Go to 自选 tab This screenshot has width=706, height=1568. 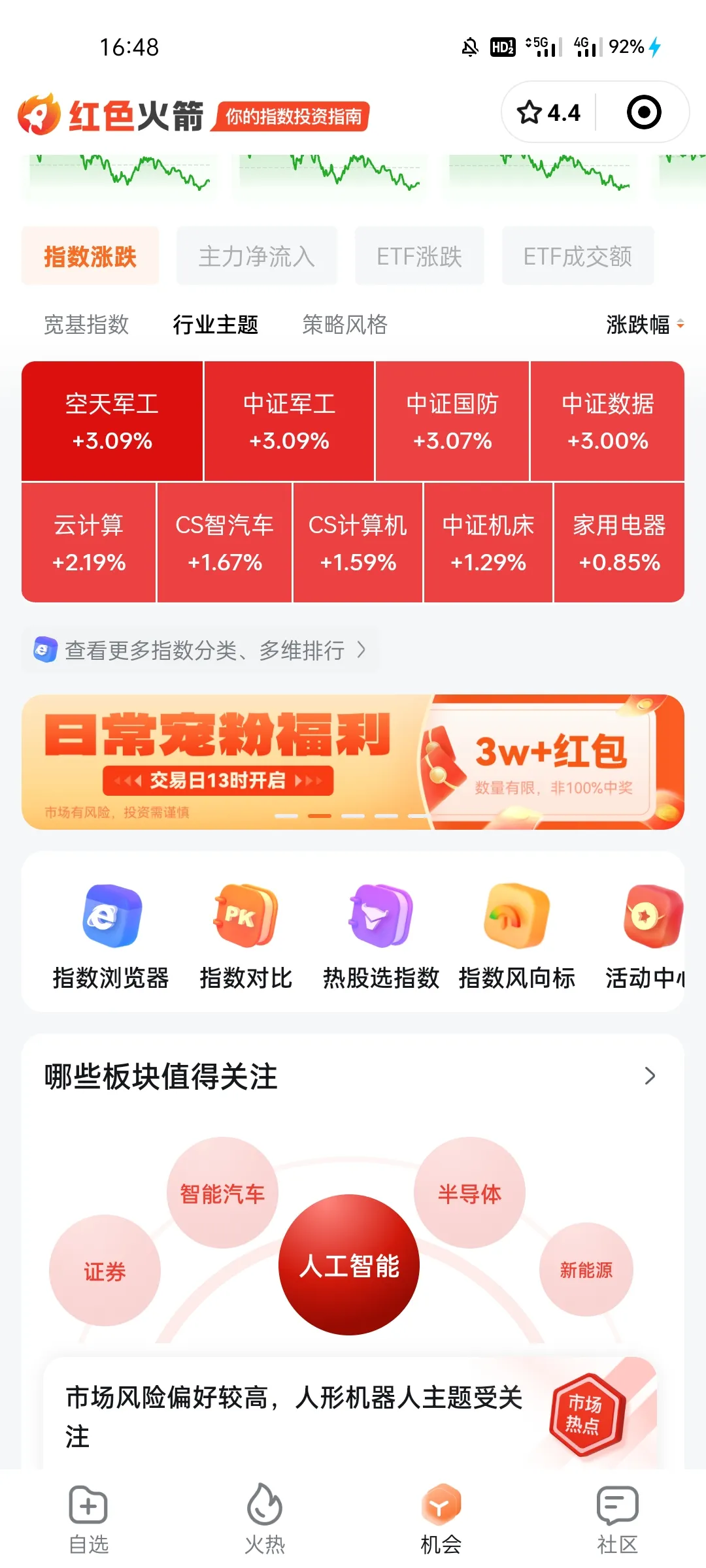[88, 1520]
